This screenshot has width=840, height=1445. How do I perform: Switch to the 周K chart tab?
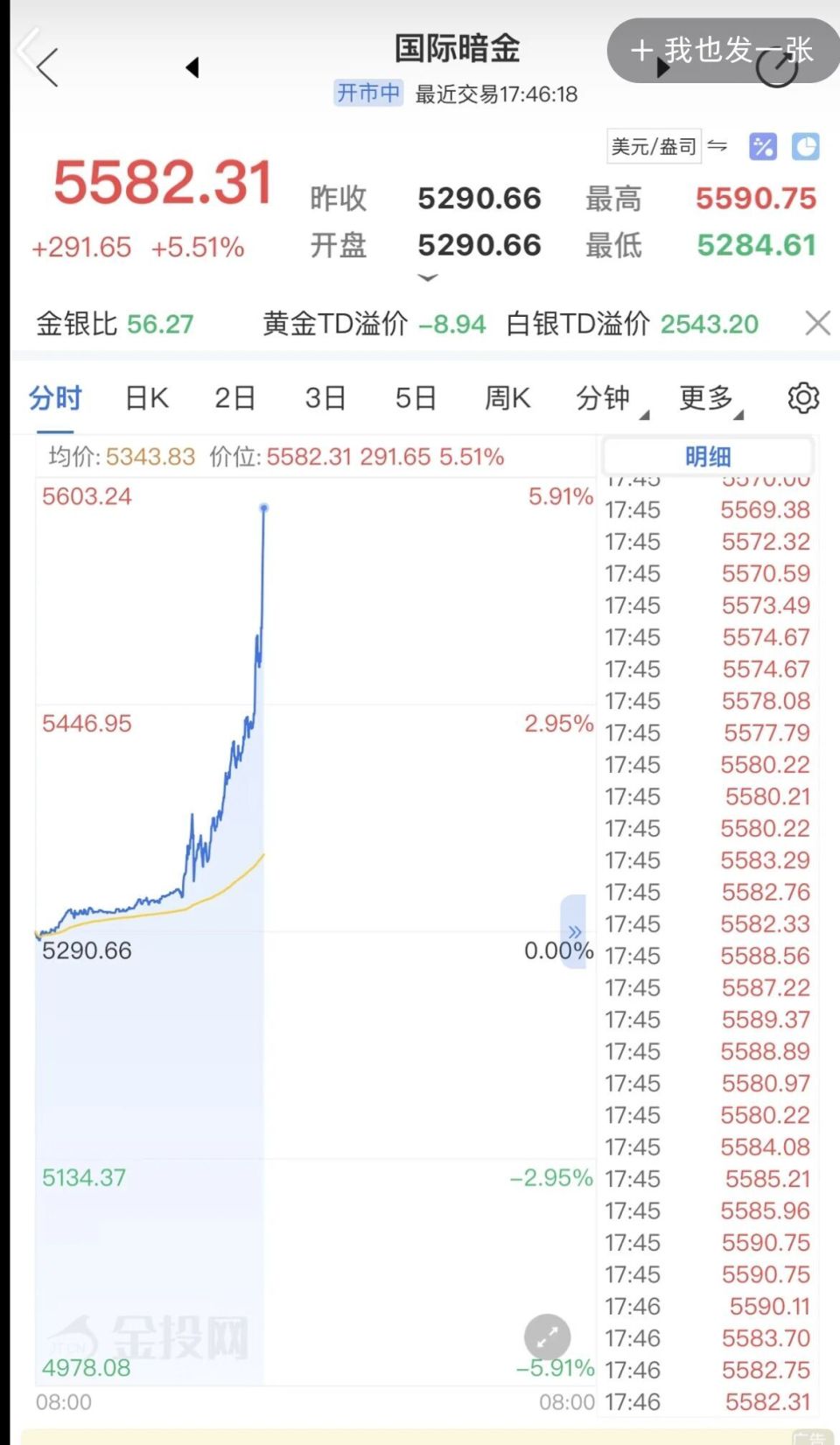[506, 396]
